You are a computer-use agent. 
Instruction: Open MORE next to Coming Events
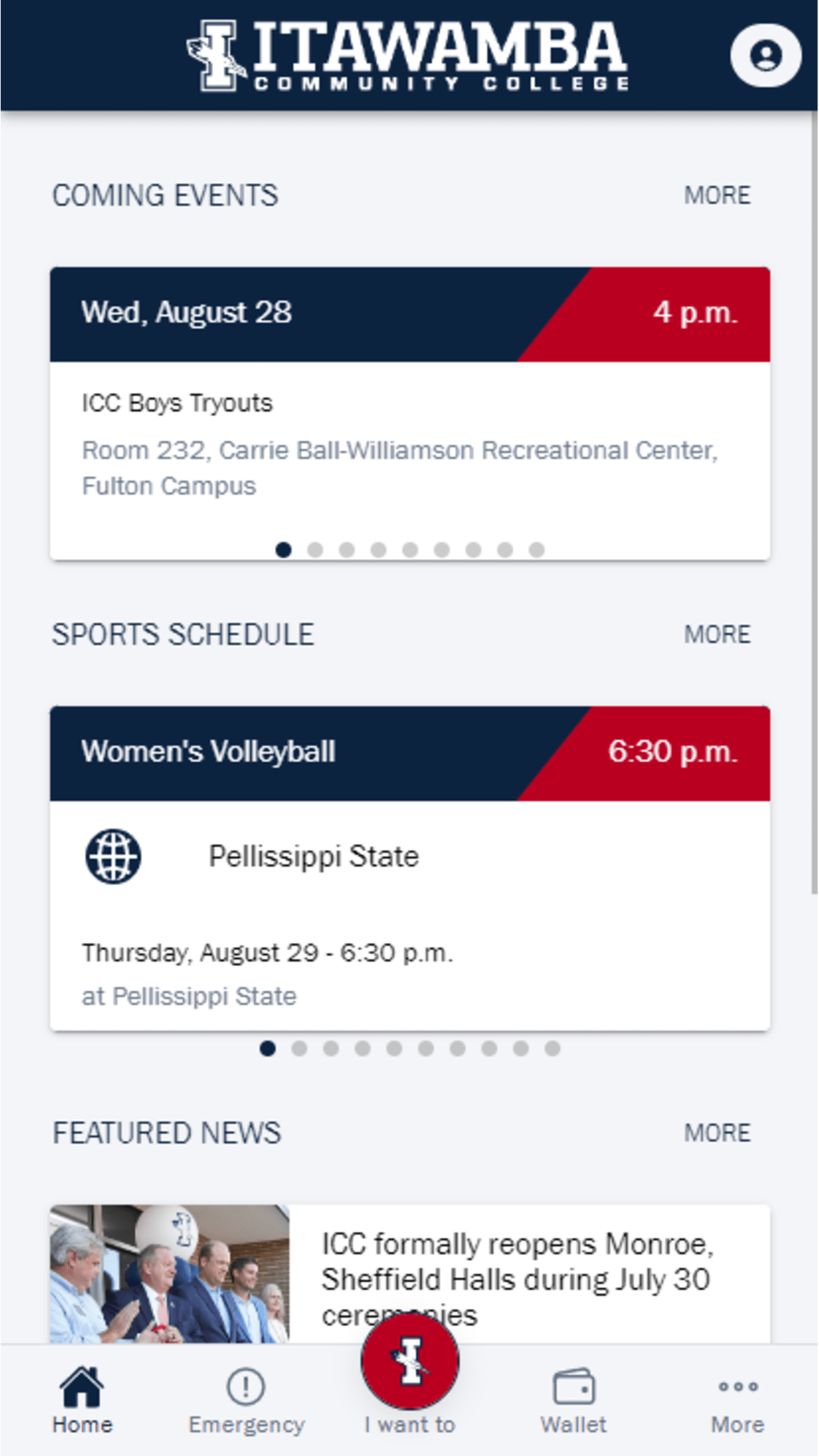[x=717, y=195]
